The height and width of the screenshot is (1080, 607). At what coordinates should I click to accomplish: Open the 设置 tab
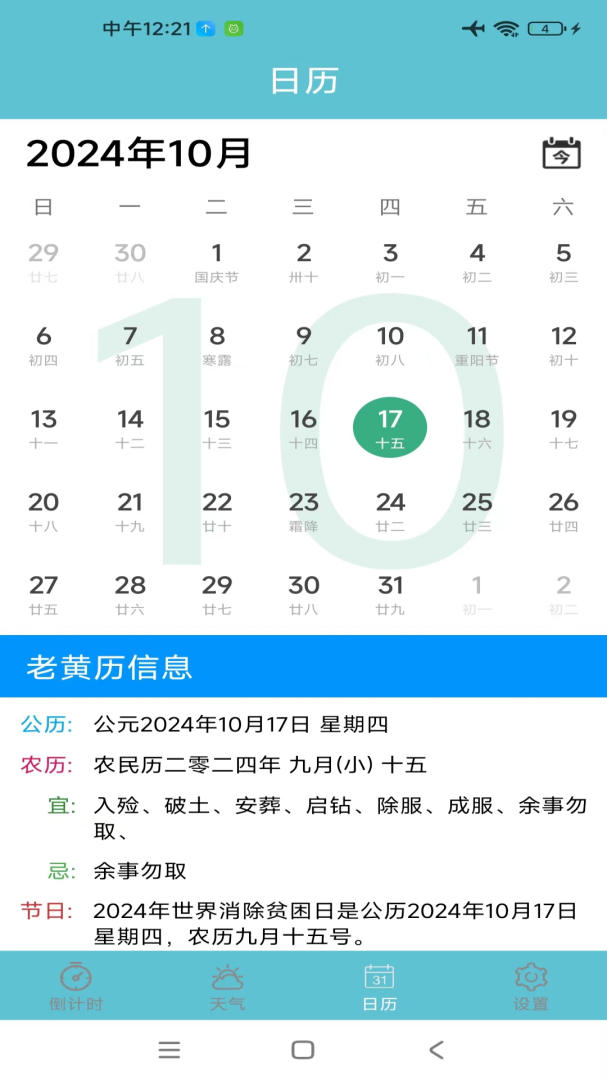[531, 987]
